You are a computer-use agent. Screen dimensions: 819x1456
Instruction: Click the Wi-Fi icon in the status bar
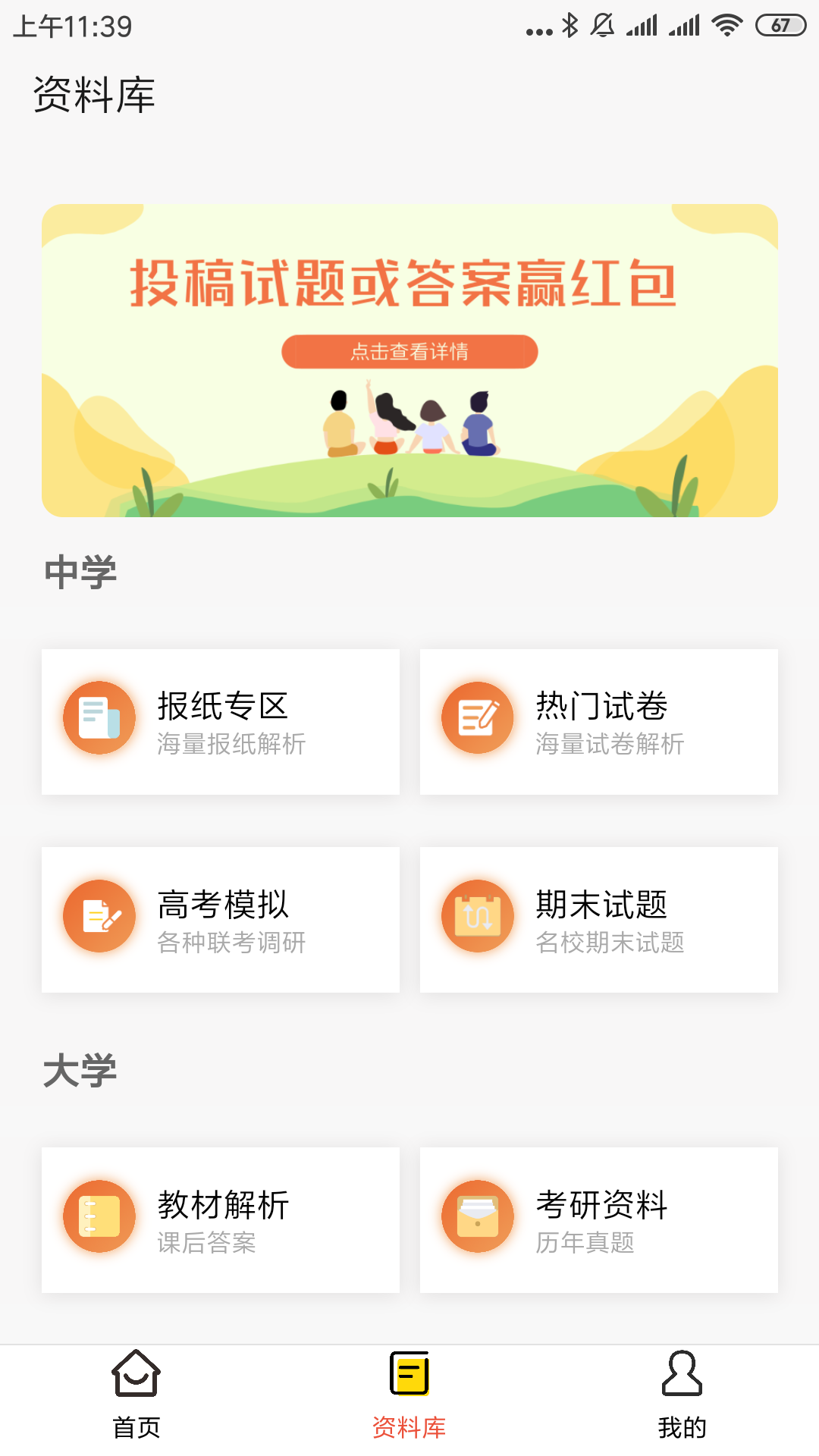click(726, 24)
